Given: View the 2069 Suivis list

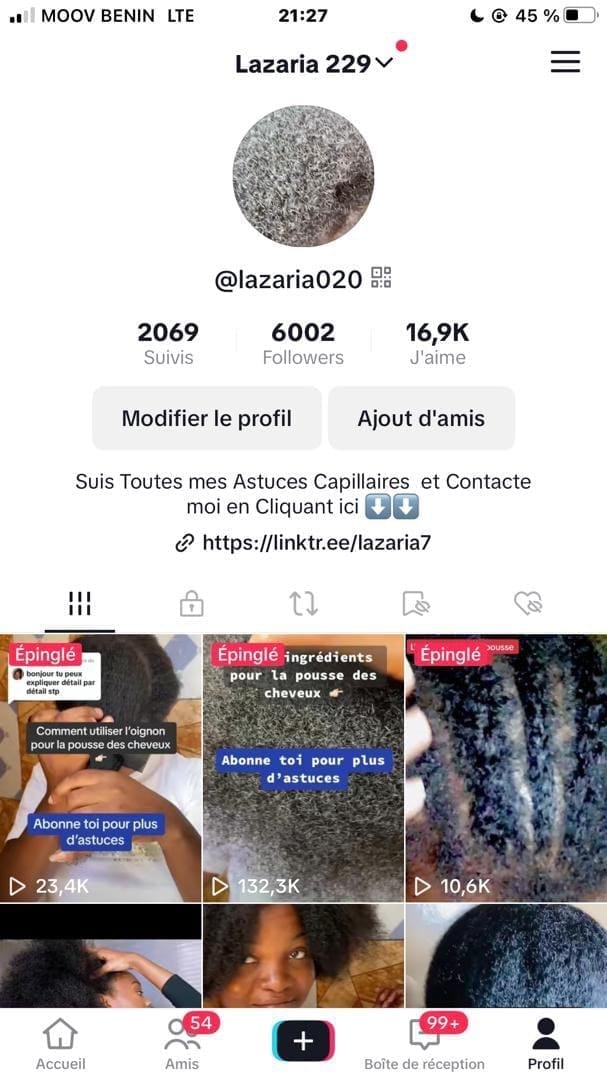Looking at the screenshot, I should (x=168, y=343).
